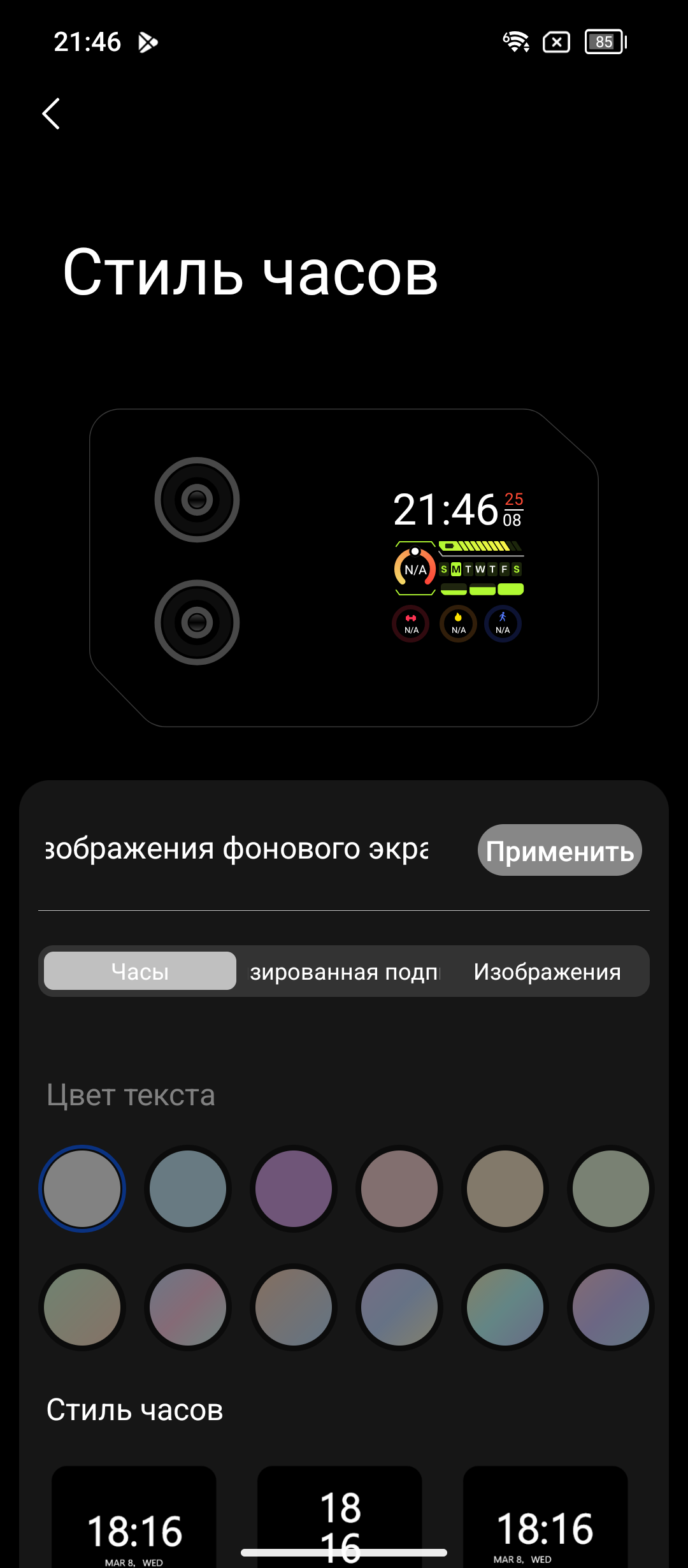Choose the pink-gray gradient color

188,1307
